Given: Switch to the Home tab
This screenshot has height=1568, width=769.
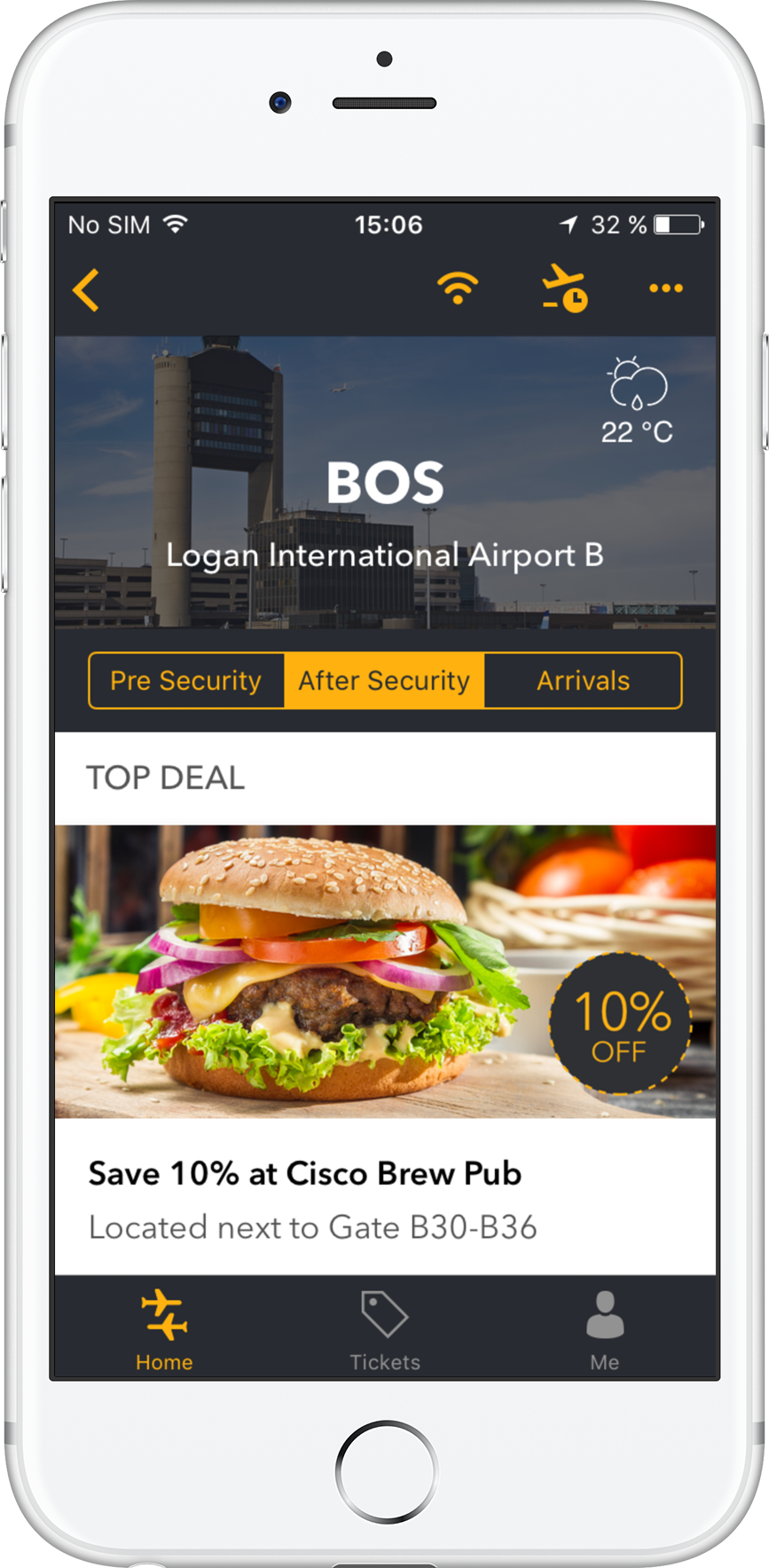Looking at the screenshot, I should click(164, 1330).
